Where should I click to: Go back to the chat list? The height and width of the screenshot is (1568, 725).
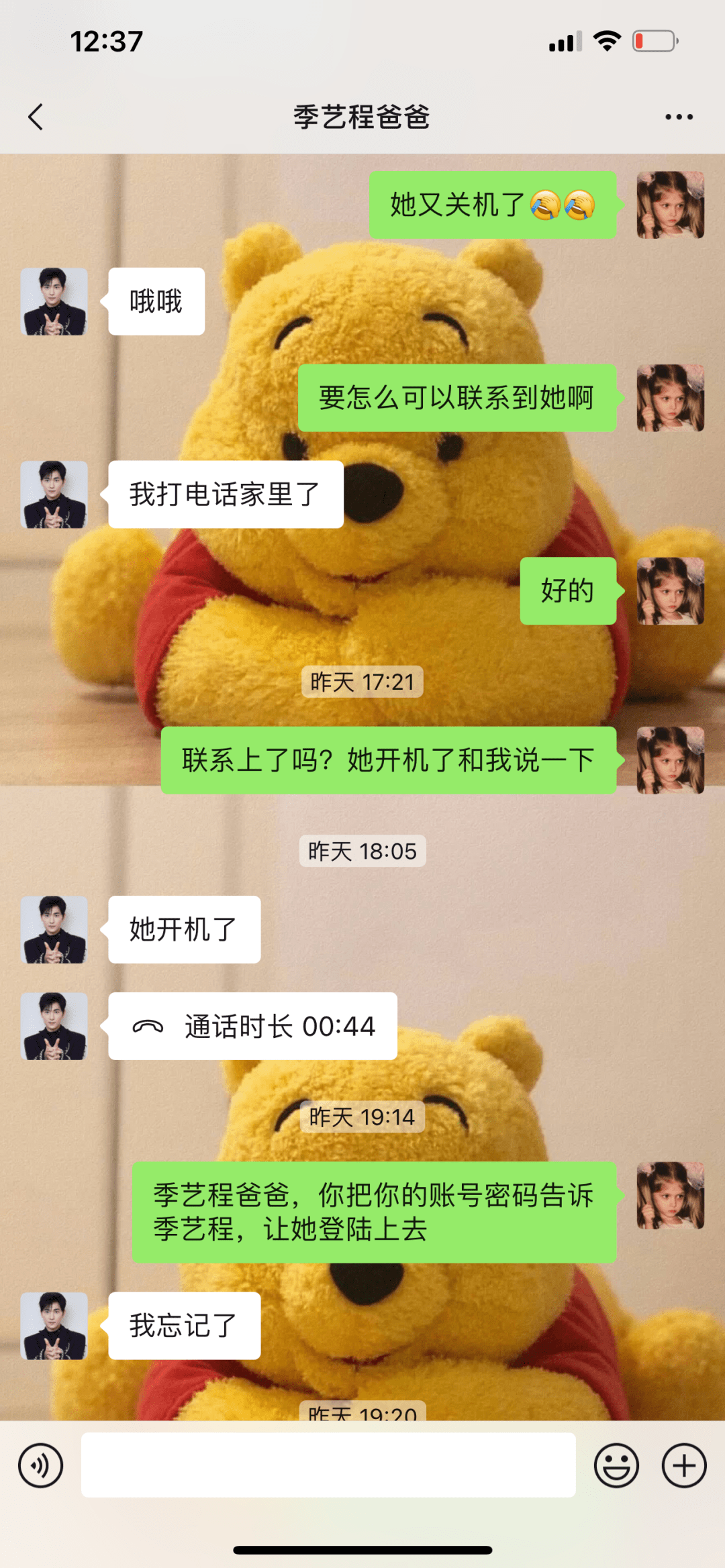tap(36, 117)
